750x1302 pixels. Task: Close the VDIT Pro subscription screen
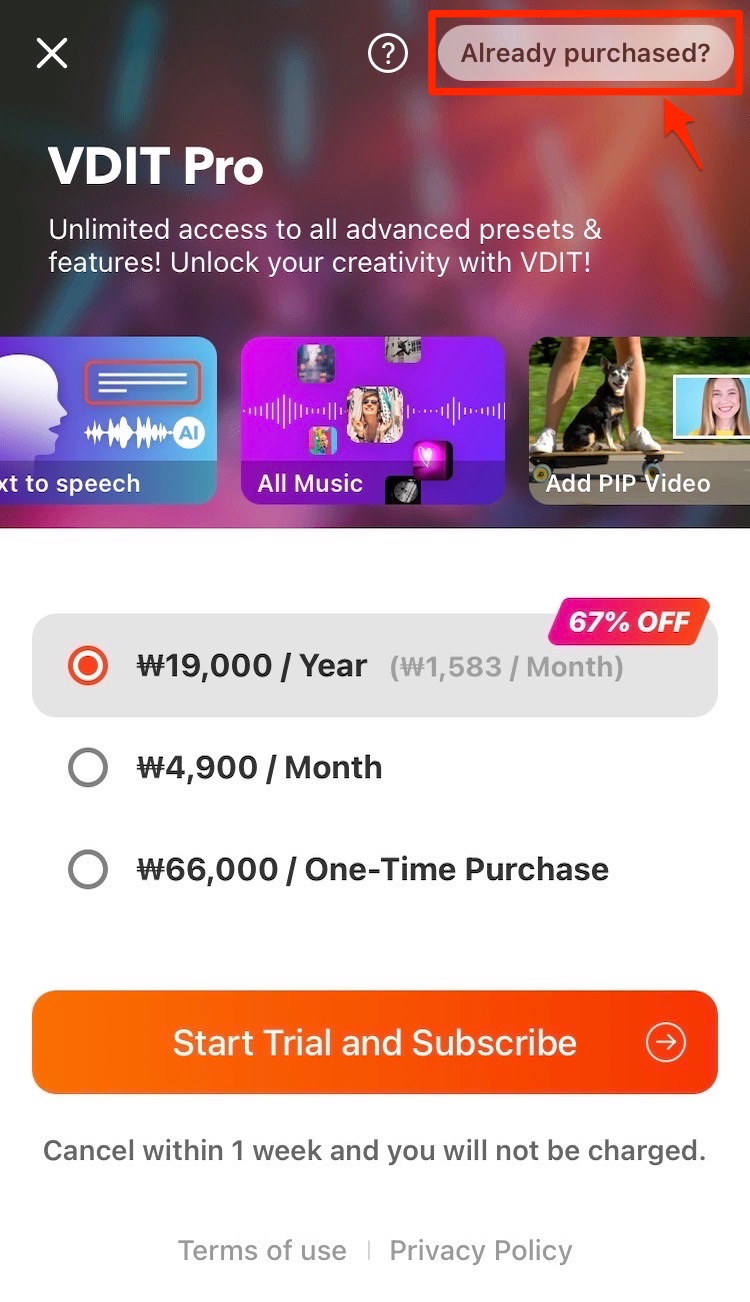click(52, 53)
